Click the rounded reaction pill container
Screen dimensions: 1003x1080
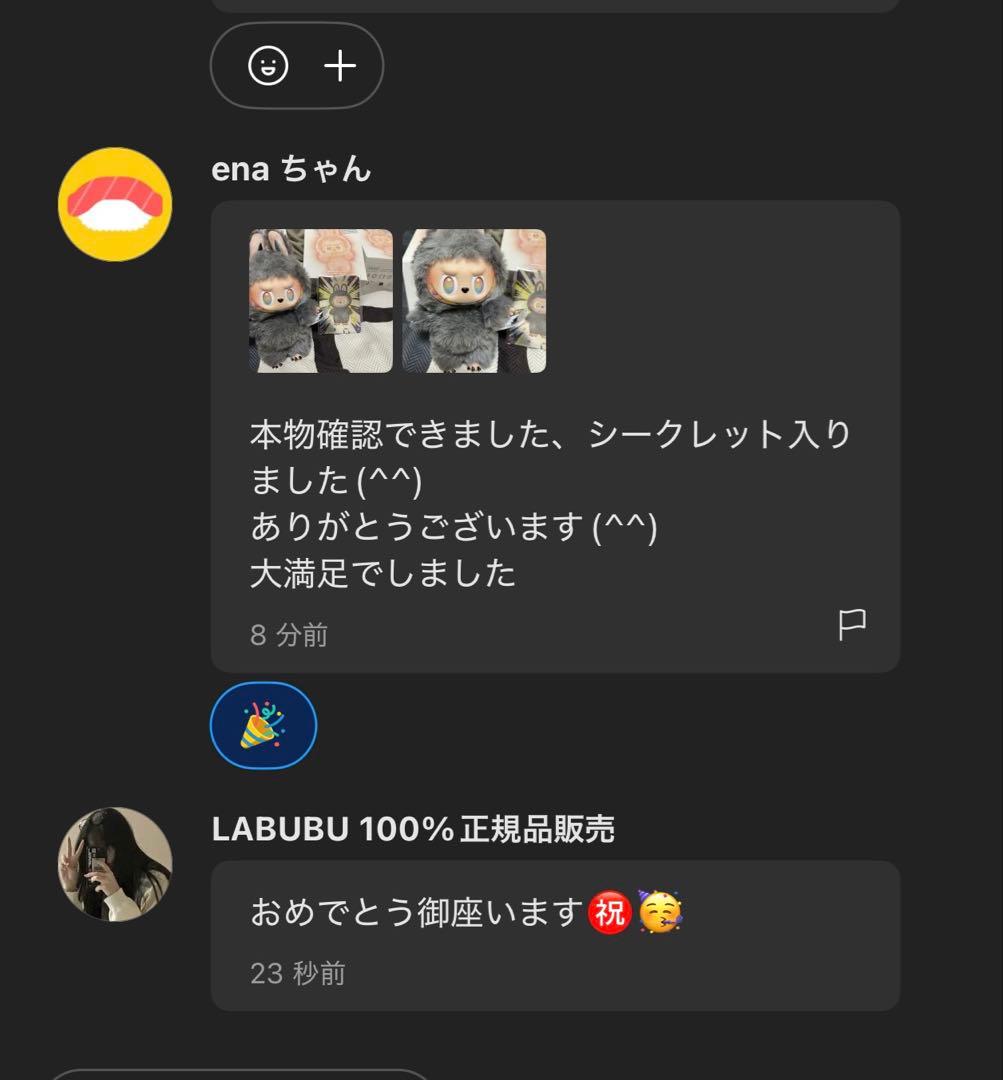(x=297, y=66)
